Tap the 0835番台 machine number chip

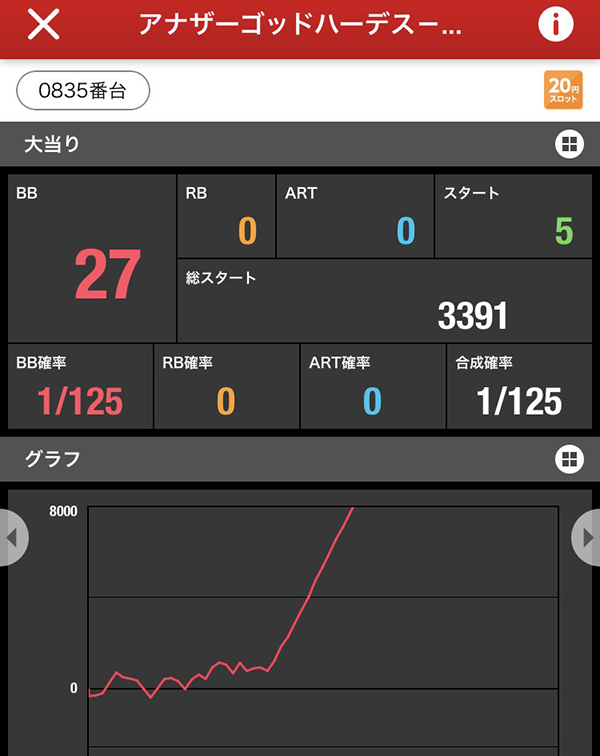83,91
